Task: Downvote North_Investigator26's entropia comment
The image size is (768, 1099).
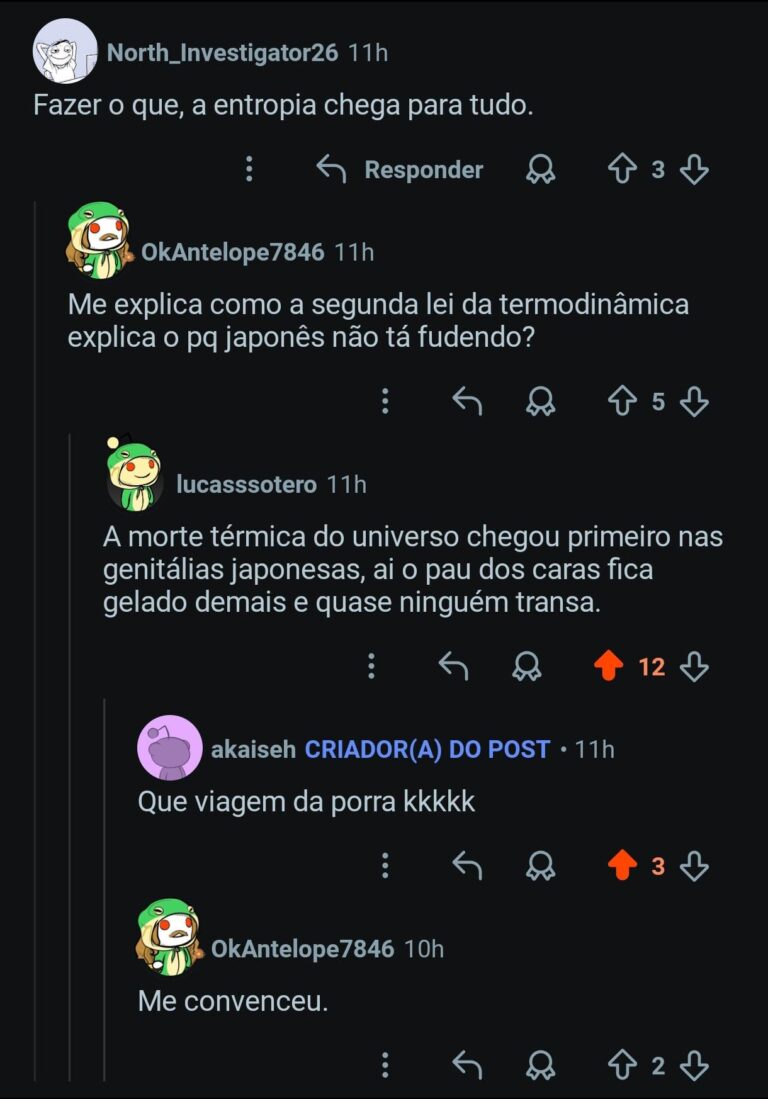Action: [694, 170]
